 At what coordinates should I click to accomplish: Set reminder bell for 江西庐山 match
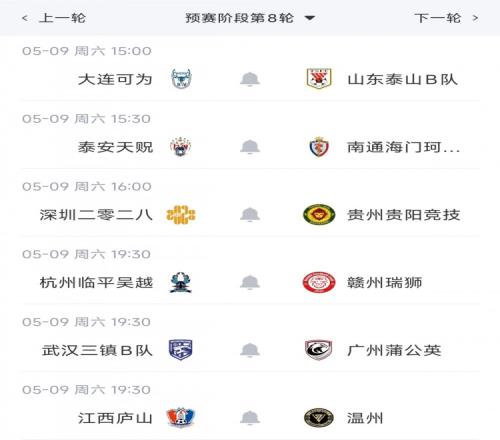250,418
